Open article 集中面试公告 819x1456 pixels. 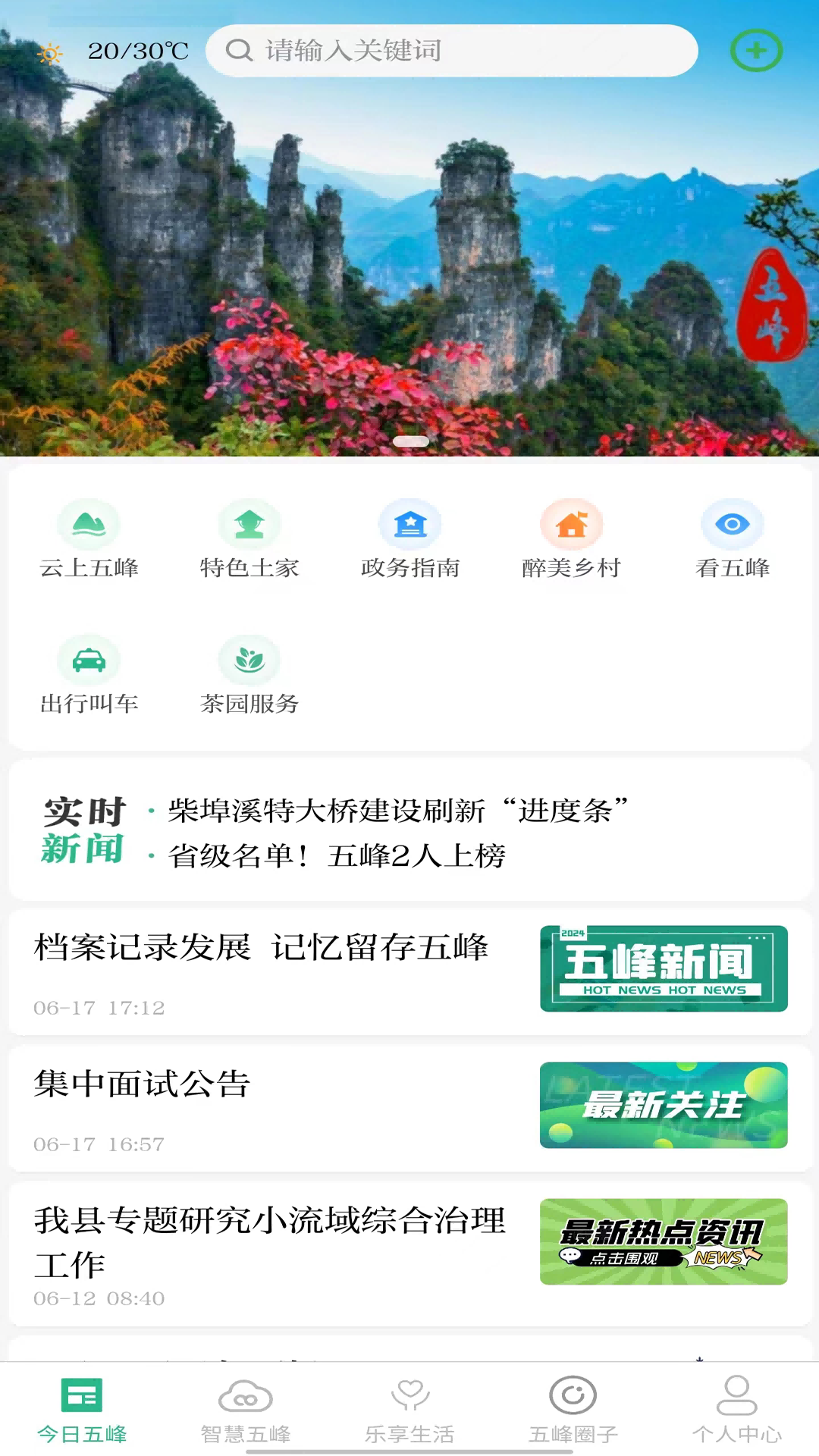143,1084
